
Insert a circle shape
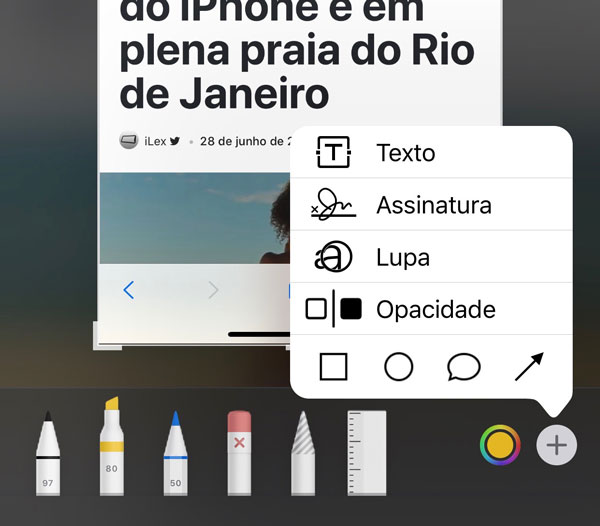(399, 367)
